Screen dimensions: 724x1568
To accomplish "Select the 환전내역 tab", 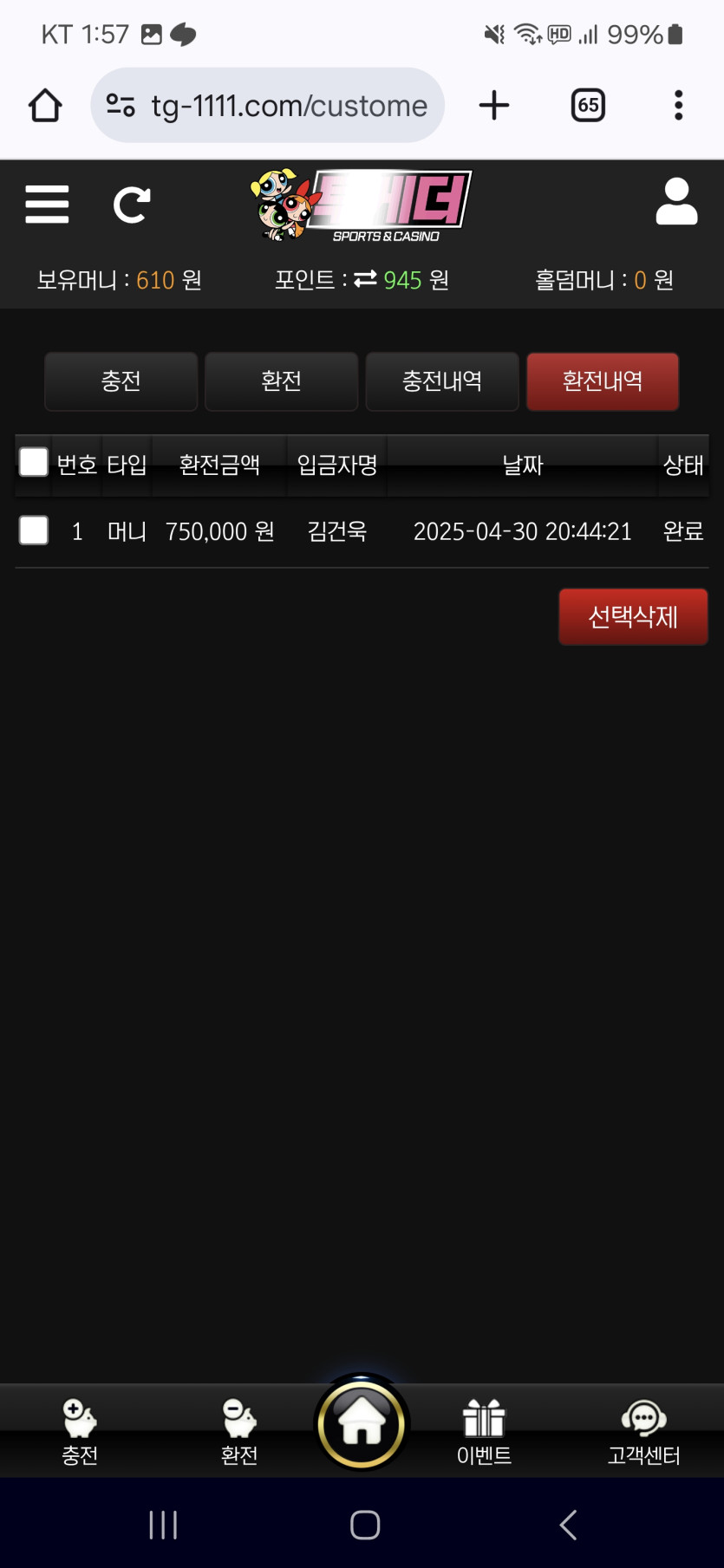I will pos(603,381).
